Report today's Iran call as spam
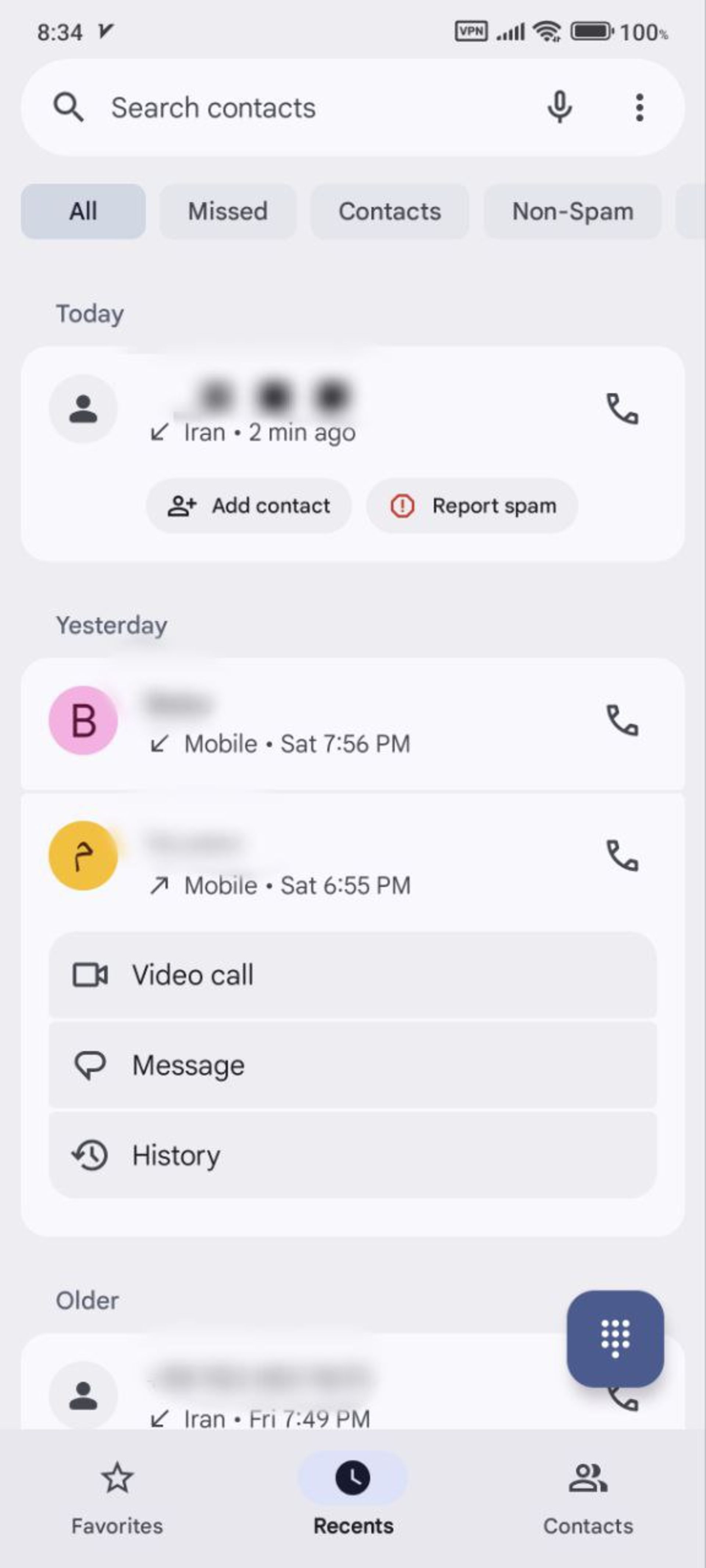Viewport: 706px width, 1568px height. (x=472, y=506)
